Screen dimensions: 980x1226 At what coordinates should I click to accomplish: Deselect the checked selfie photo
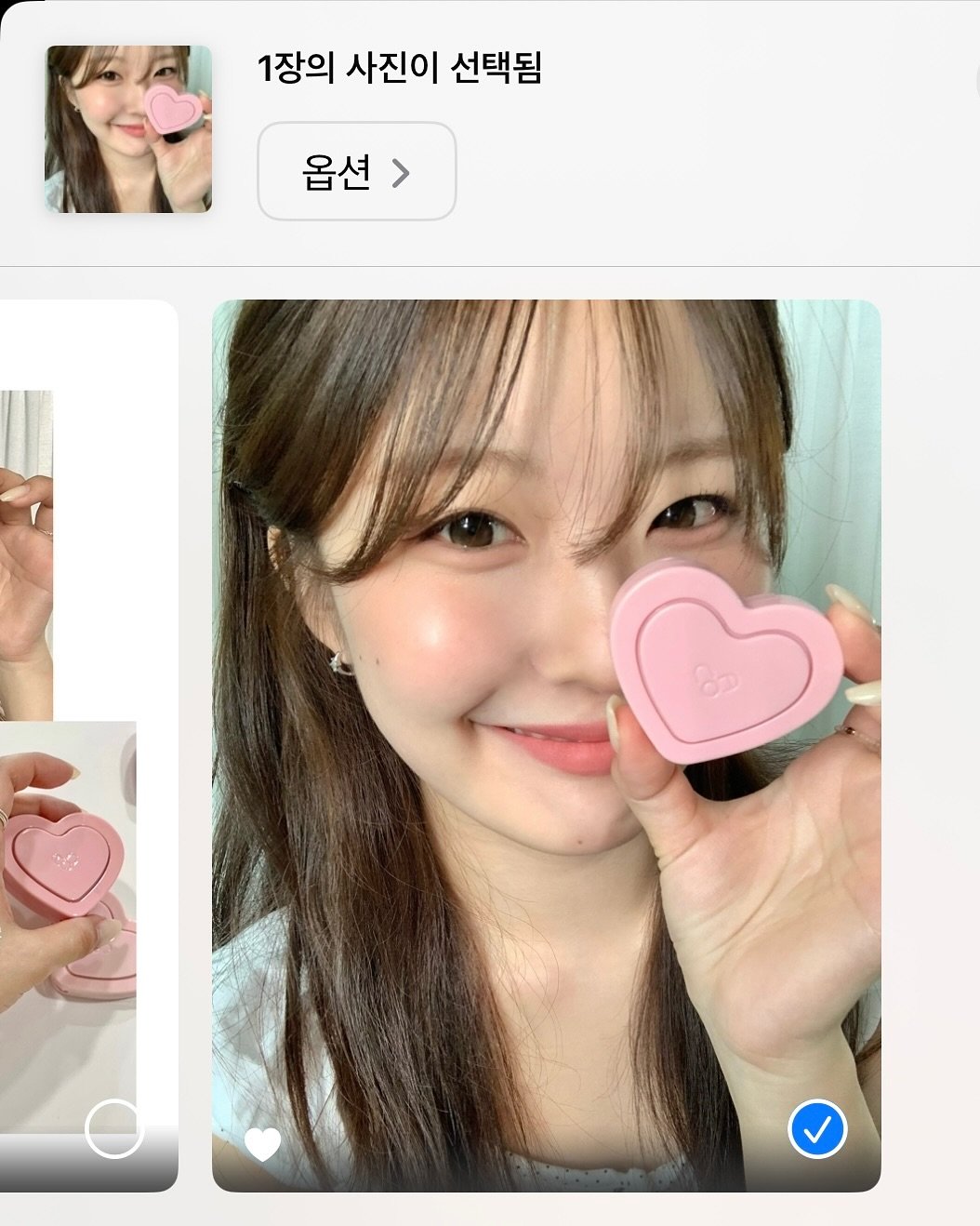(x=816, y=1129)
